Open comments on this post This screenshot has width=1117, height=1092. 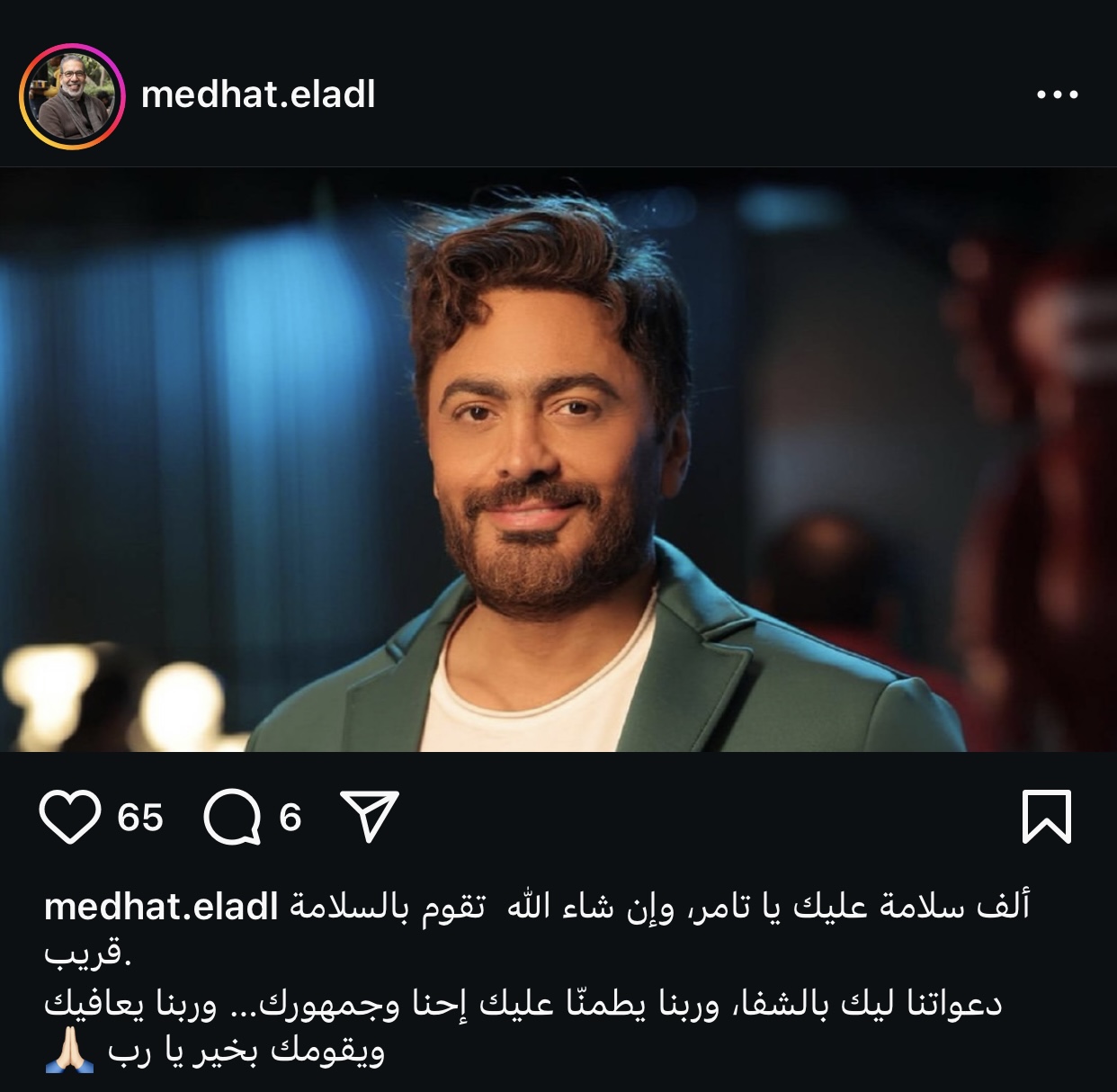click(x=233, y=817)
